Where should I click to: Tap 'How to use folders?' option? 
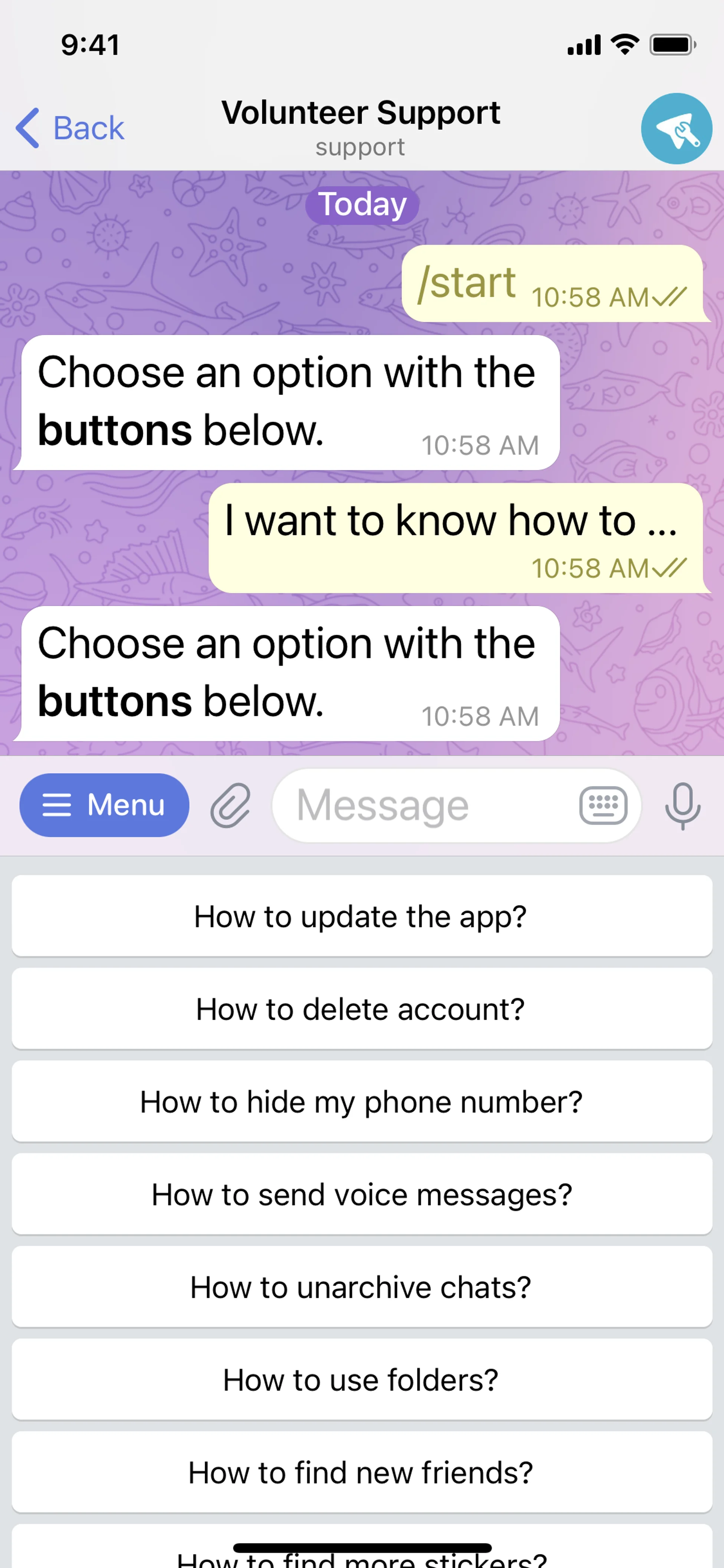pyautogui.click(x=361, y=1379)
